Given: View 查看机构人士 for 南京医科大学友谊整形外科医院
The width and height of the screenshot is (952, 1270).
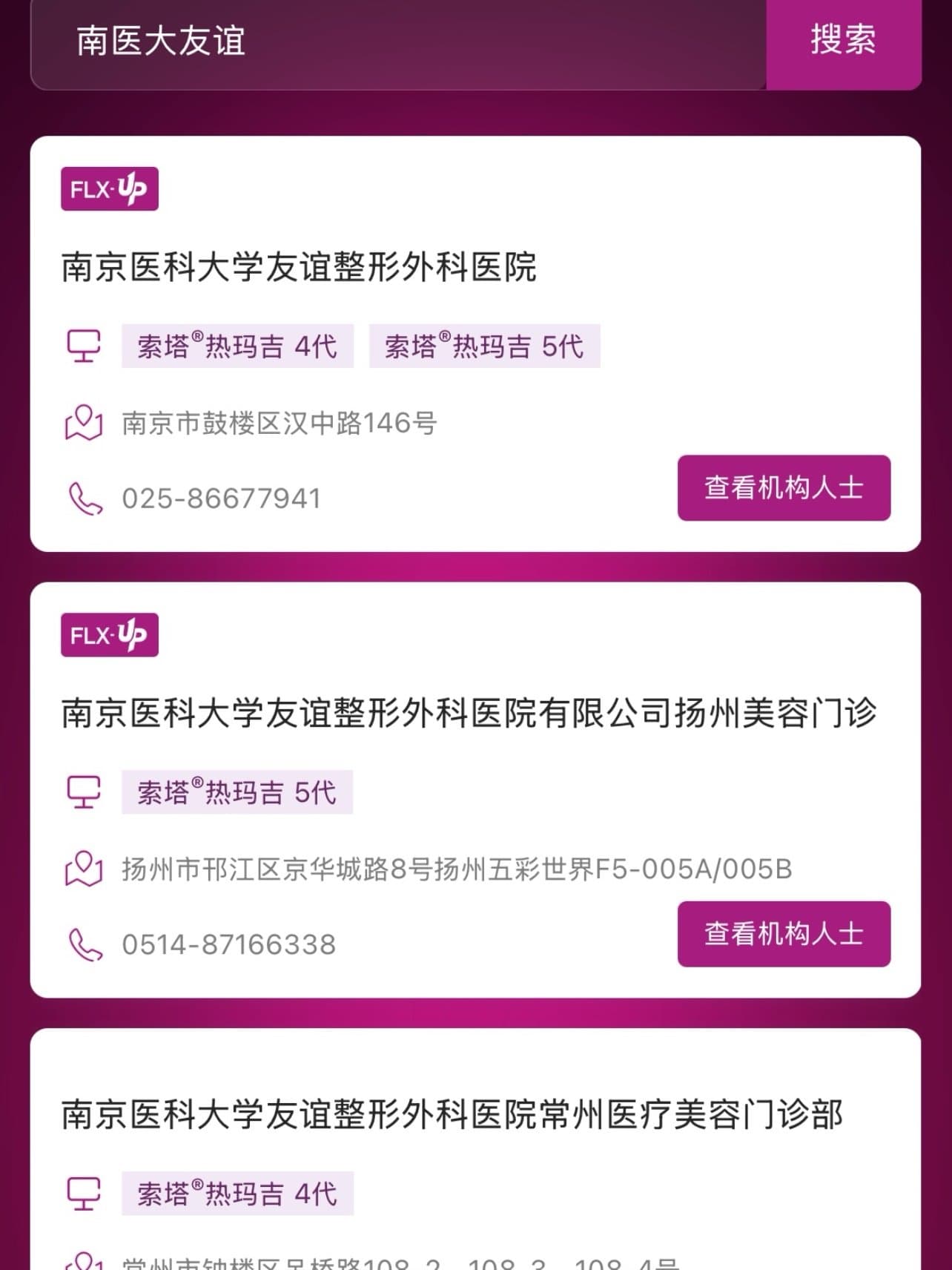Looking at the screenshot, I should (x=784, y=488).
